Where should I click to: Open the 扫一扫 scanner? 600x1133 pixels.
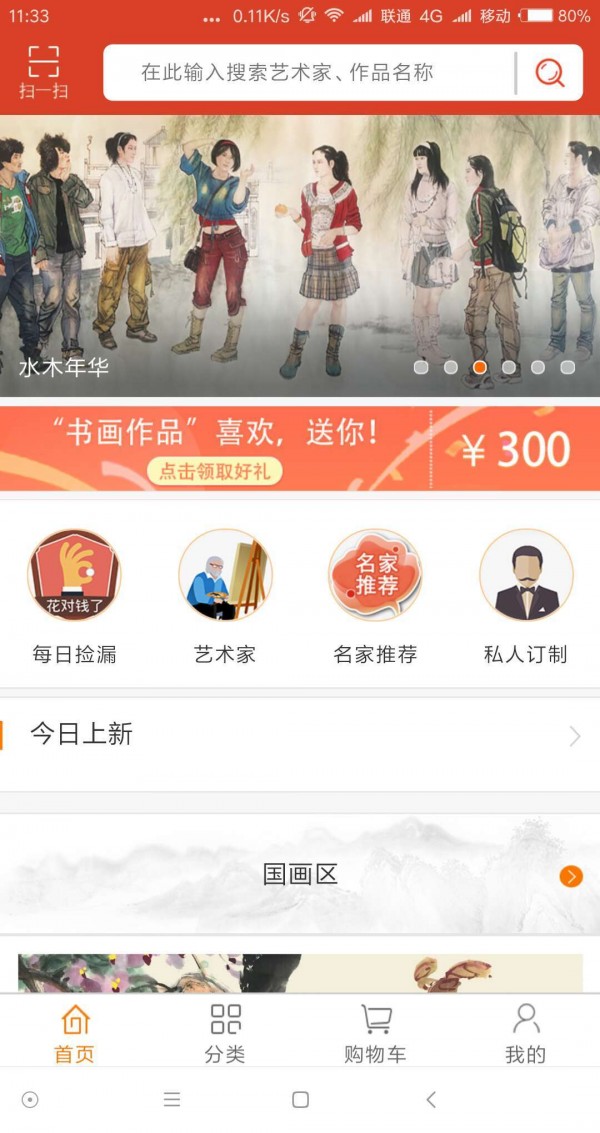tap(43, 72)
